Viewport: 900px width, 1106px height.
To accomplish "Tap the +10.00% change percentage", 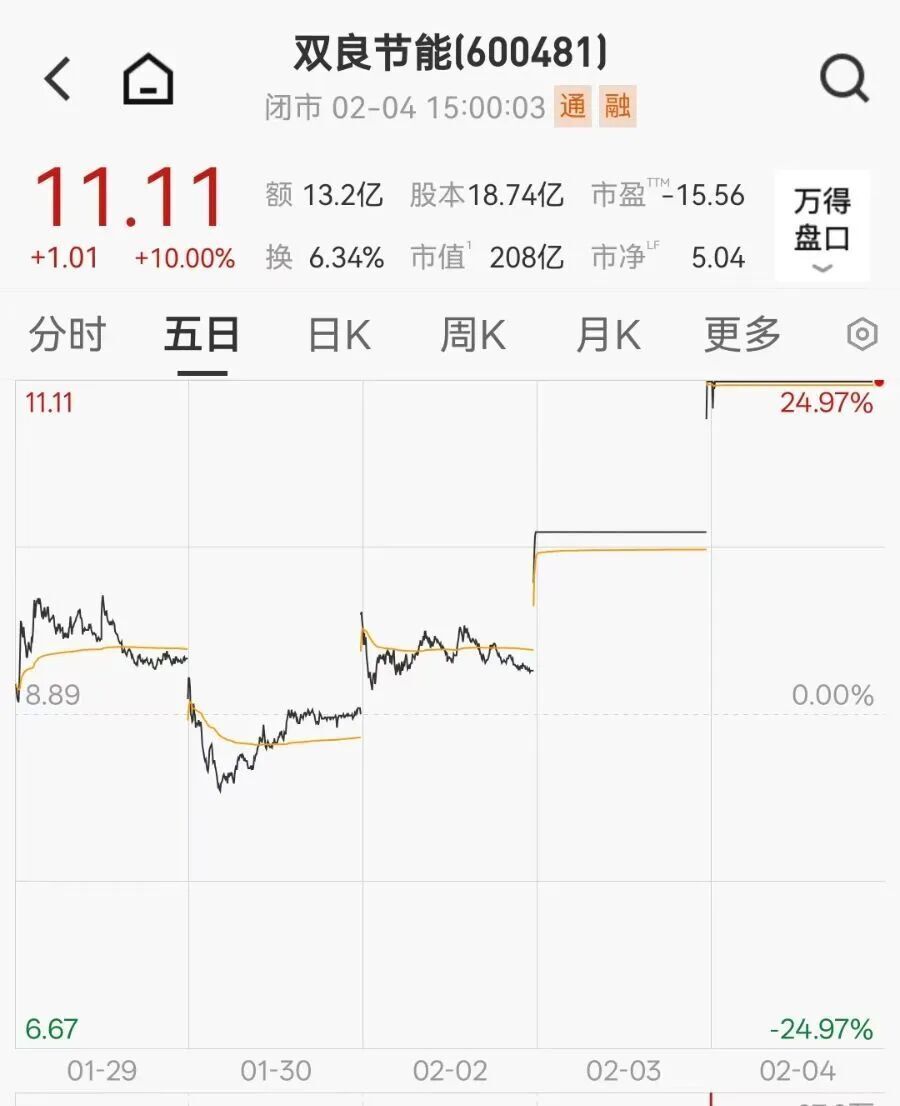I will [x=185, y=257].
